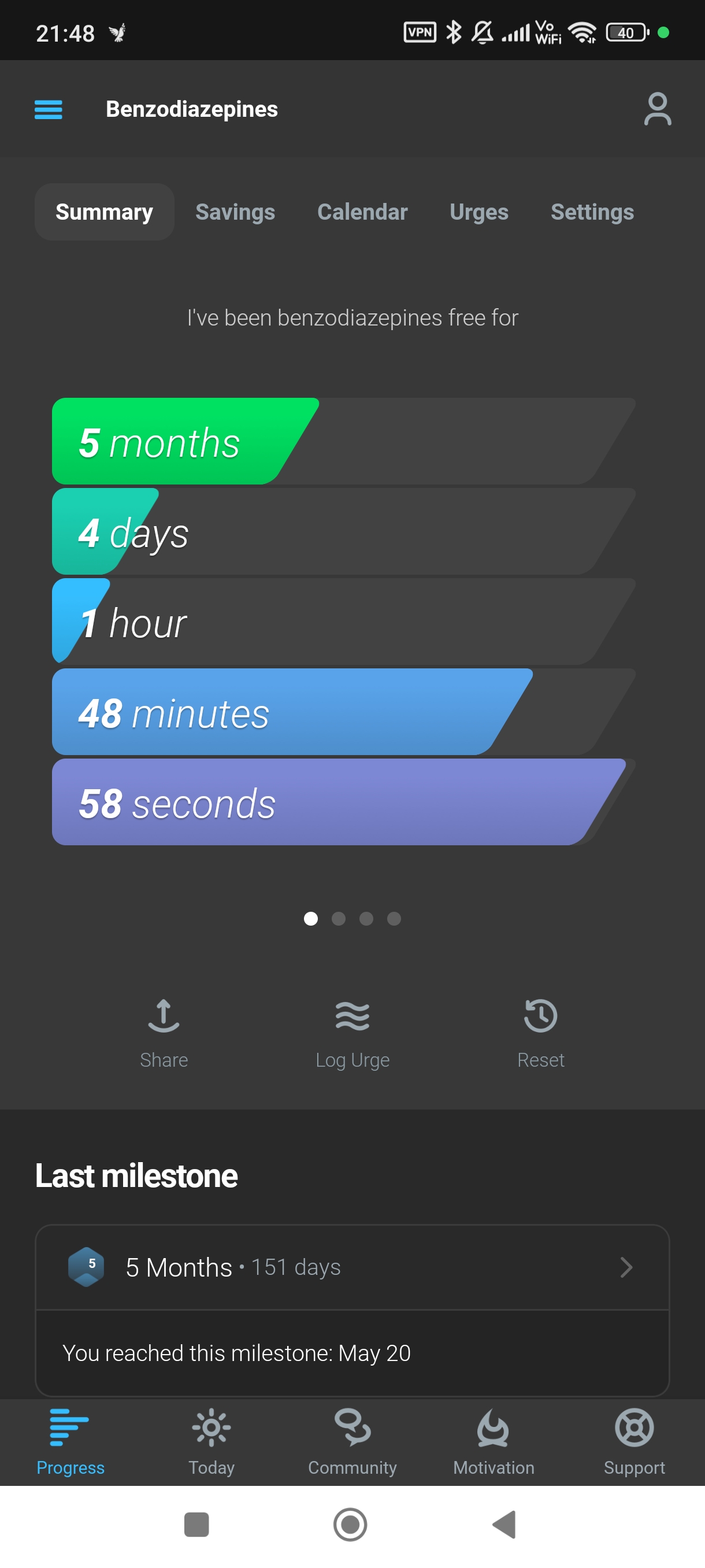Viewport: 705px width, 1568px height.
Task: Open the hamburger drawer menu
Action: pyautogui.click(x=48, y=110)
